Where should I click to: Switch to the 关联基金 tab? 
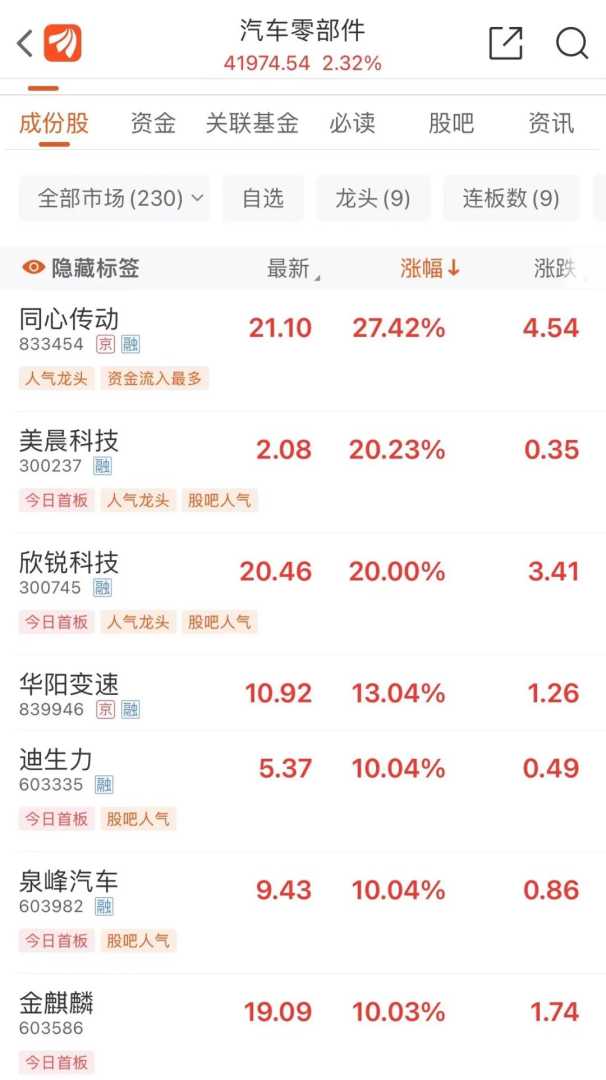[x=252, y=124]
